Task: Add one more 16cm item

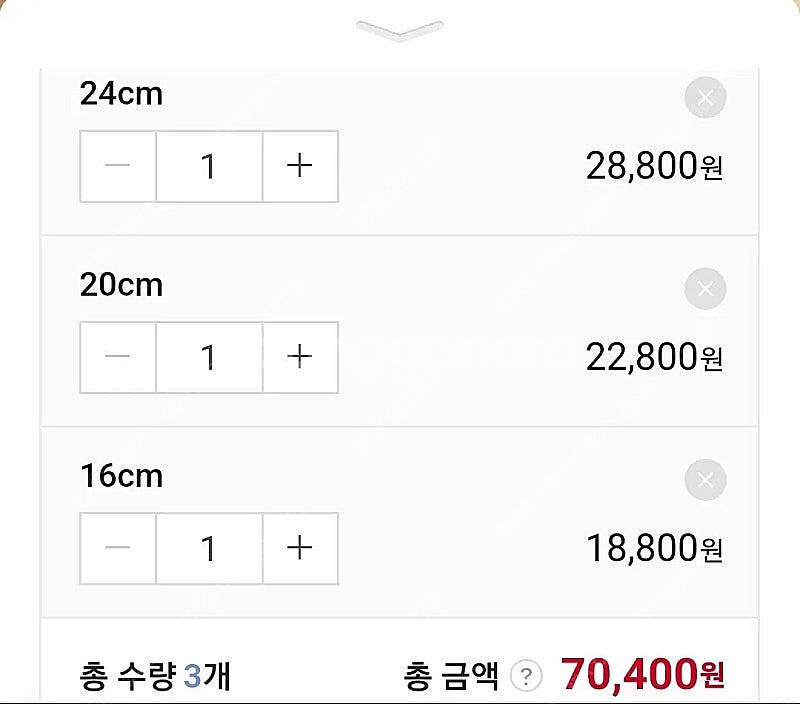Action: pyautogui.click(x=300, y=548)
